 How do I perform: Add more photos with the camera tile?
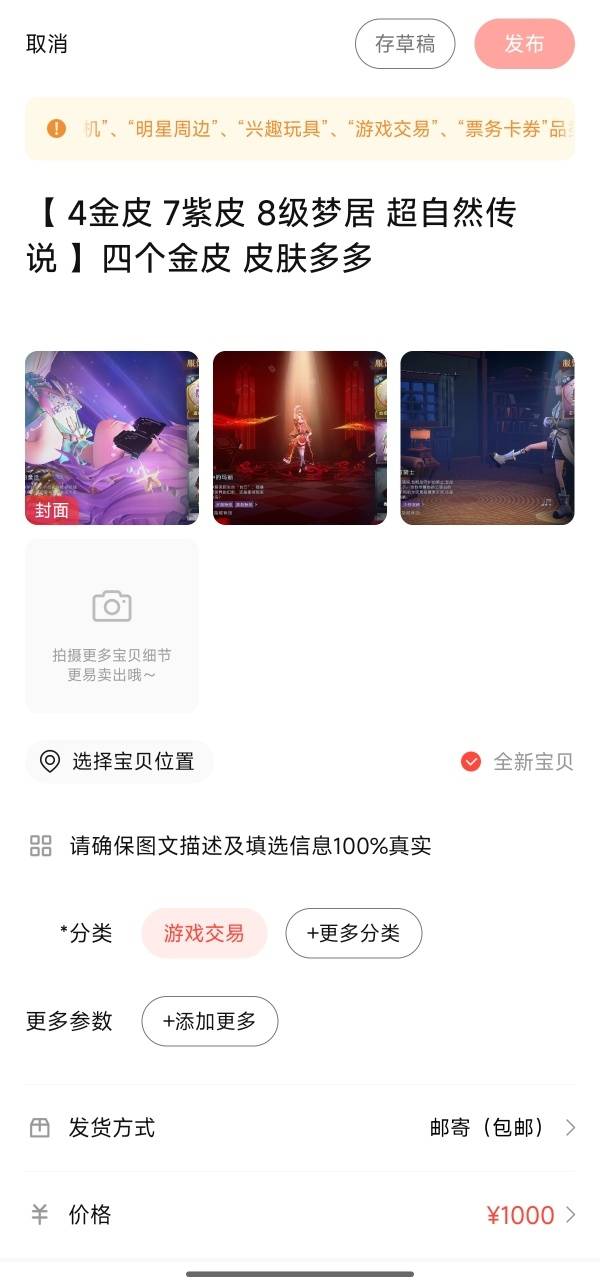coord(112,626)
